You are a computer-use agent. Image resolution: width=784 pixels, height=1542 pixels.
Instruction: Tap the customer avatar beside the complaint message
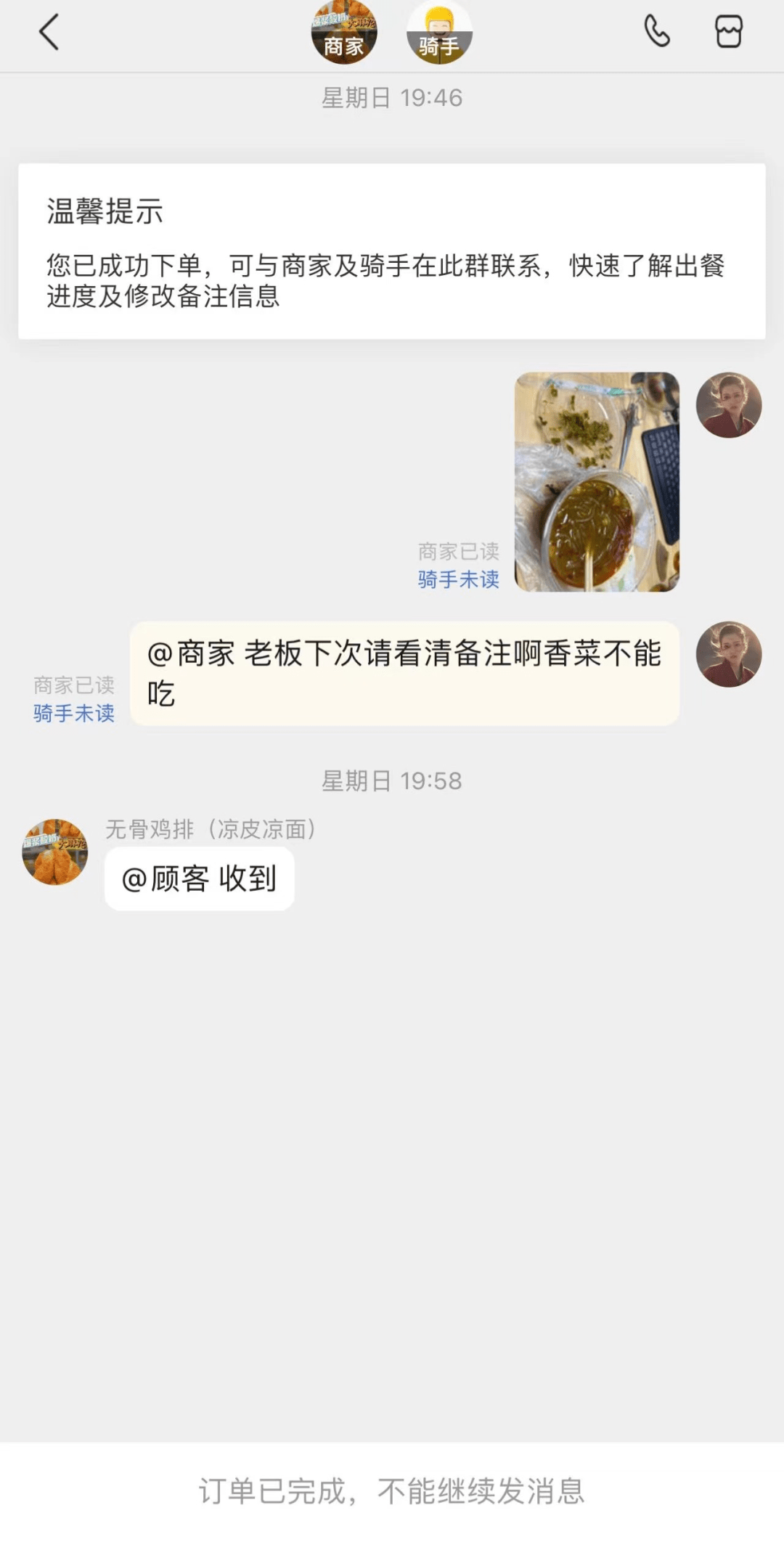tap(730, 656)
